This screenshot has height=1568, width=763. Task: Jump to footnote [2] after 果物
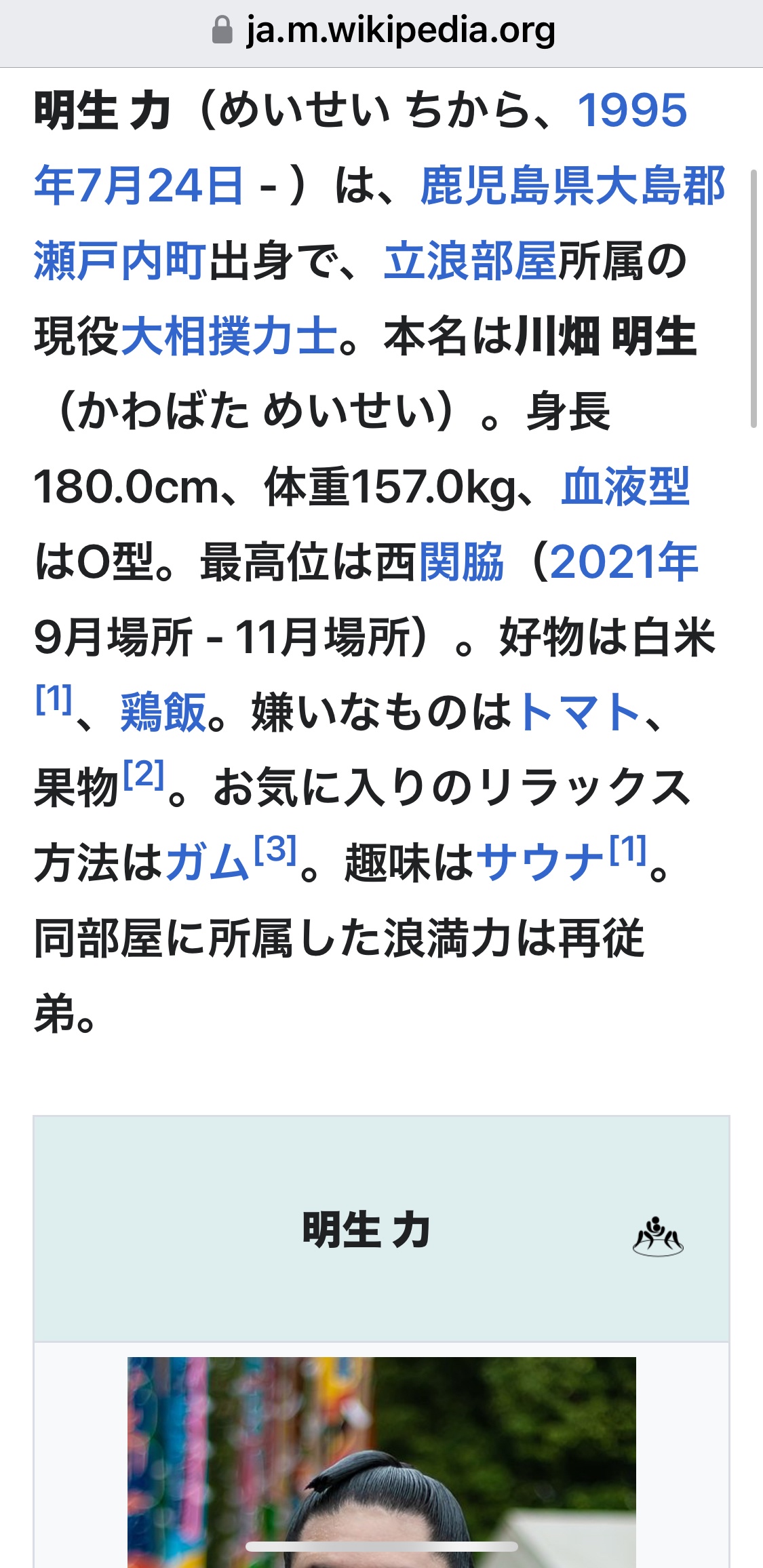(x=144, y=775)
